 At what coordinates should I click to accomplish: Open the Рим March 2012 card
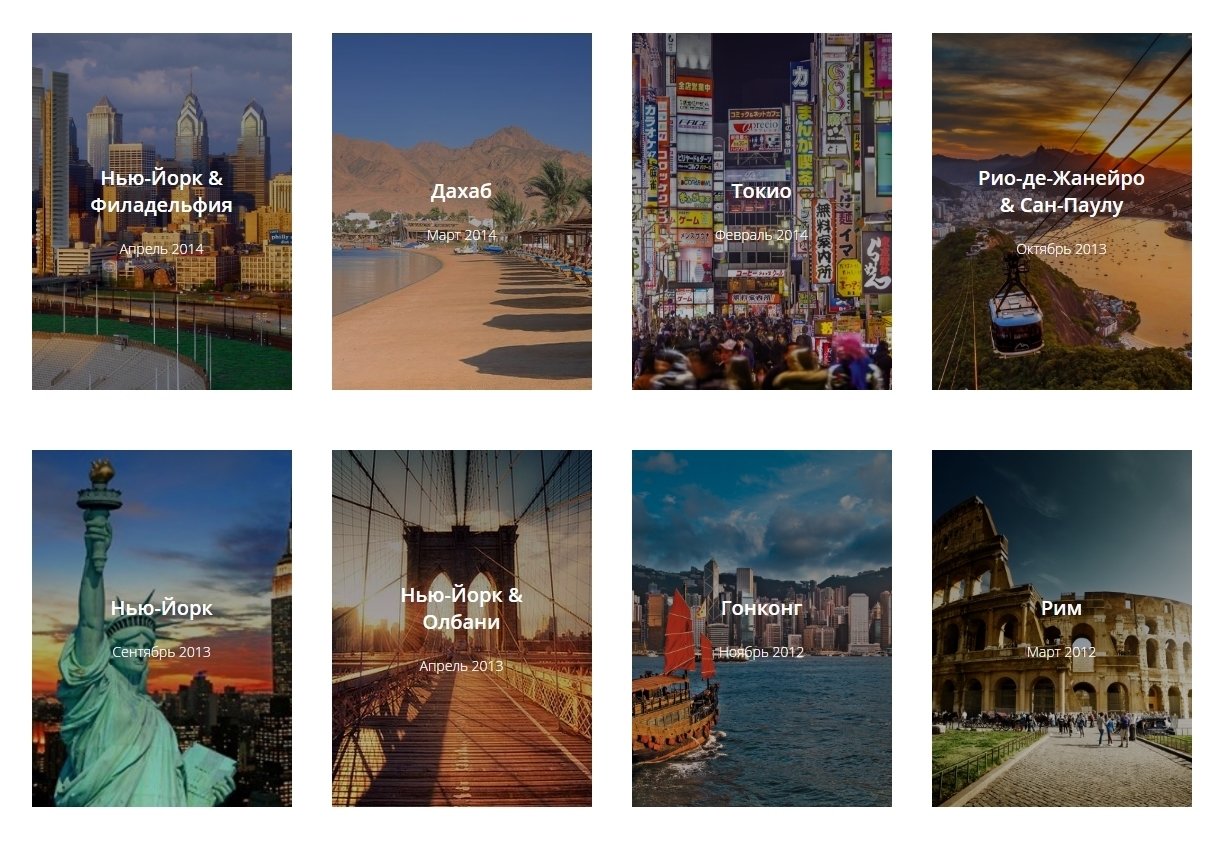click(x=1062, y=628)
